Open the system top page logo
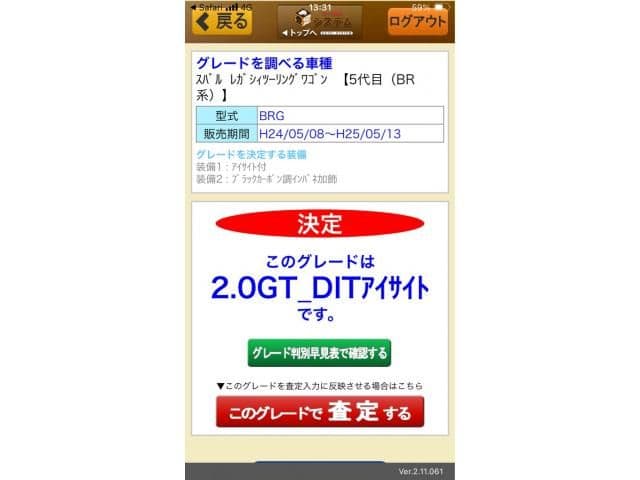This screenshot has height=480, width=640. coord(320,22)
